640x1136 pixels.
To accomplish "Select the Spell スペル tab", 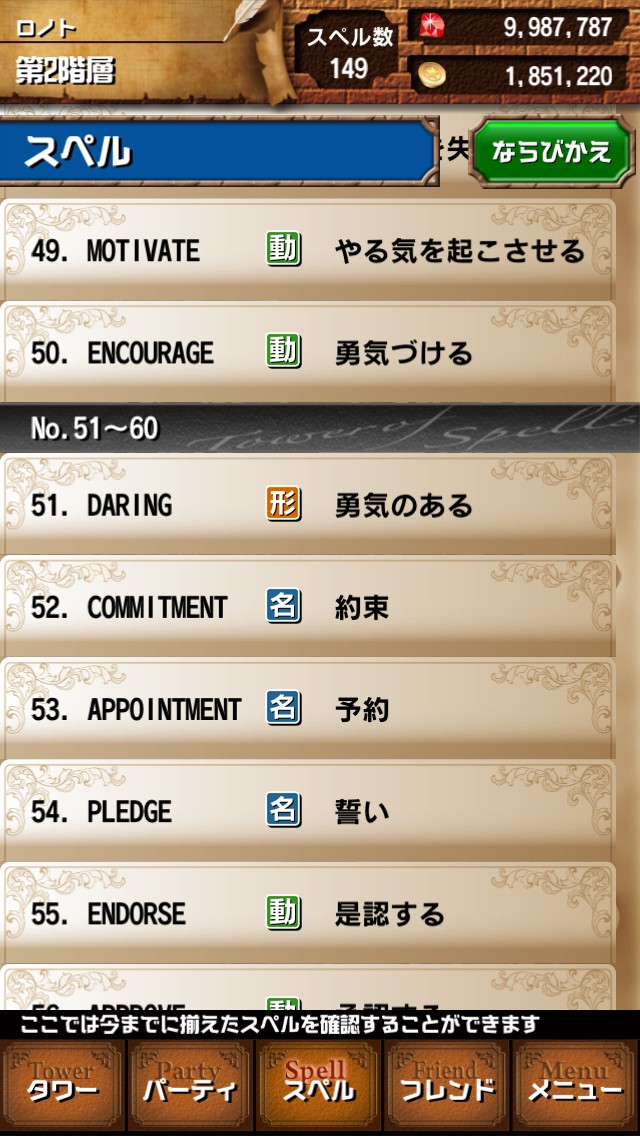I will 319,1085.
